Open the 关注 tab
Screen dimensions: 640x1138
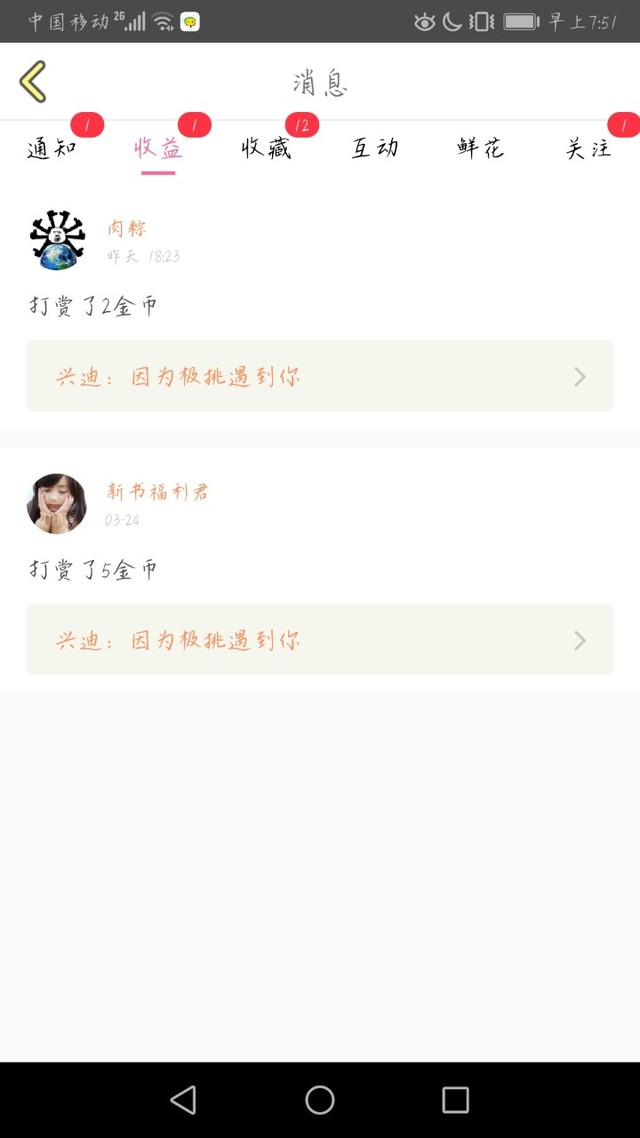[x=588, y=149]
